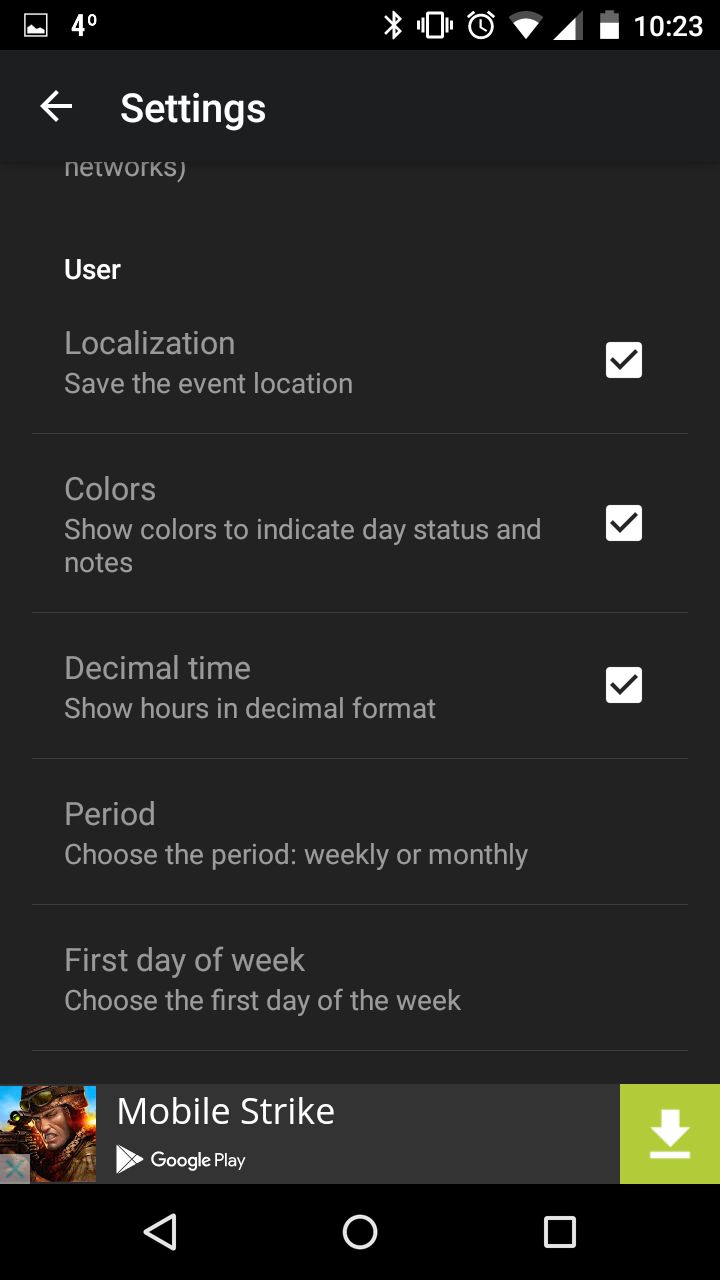
Task: Disable the Colors checkbox
Action: pyautogui.click(x=624, y=523)
